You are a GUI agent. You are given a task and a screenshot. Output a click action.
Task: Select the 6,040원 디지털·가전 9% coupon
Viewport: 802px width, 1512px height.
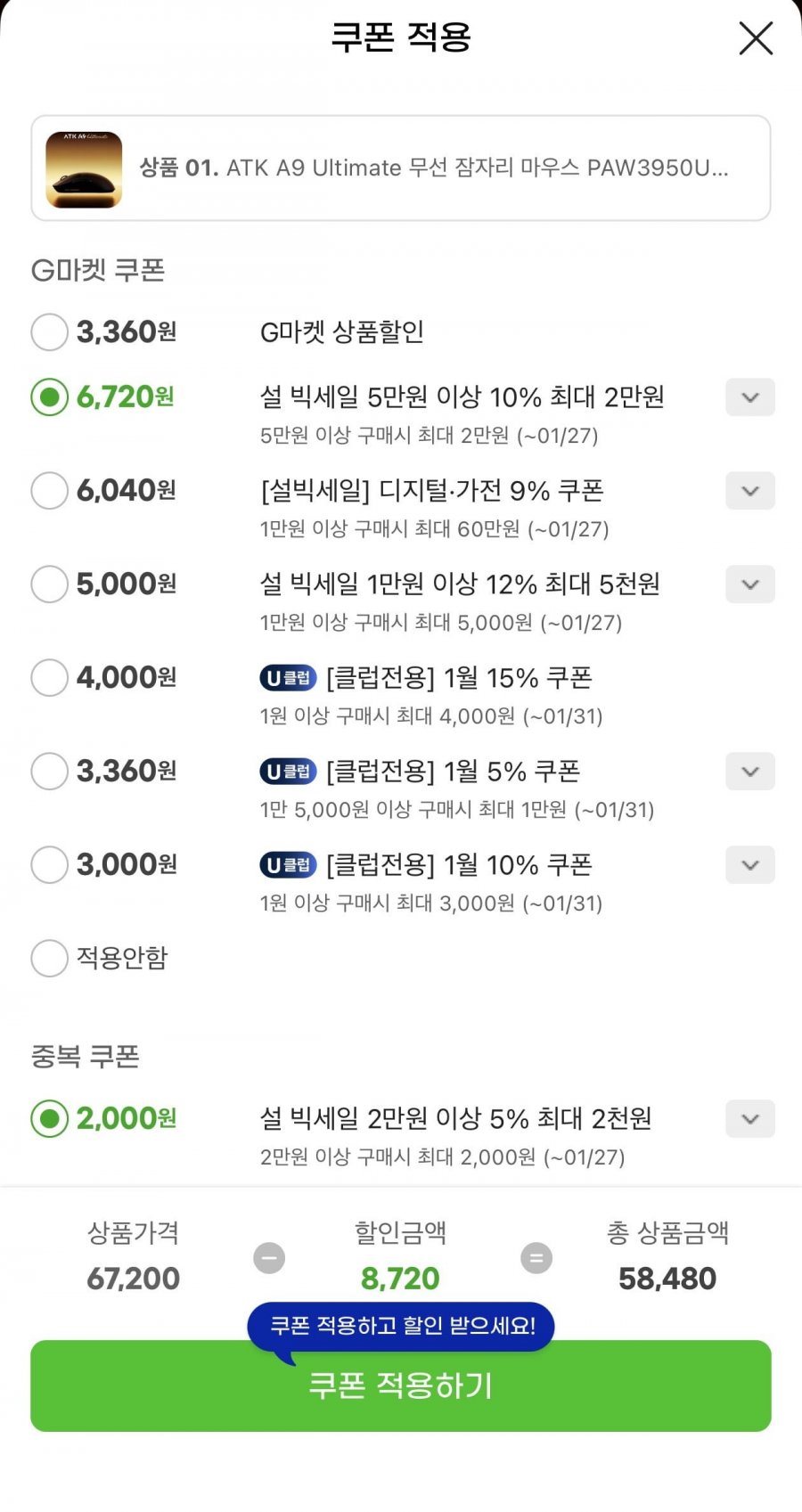click(x=50, y=491)
